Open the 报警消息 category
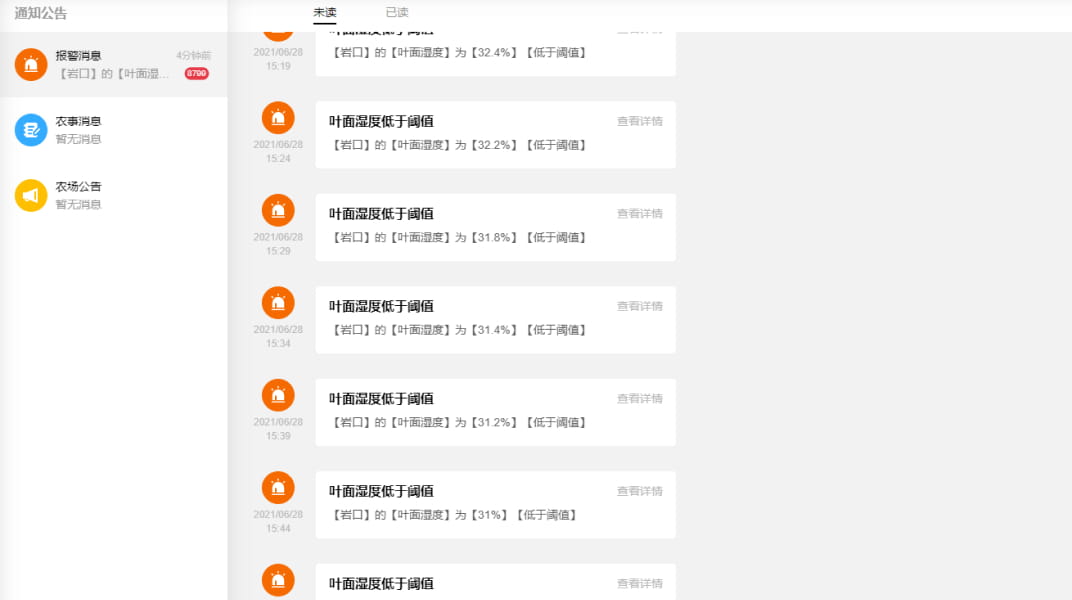1072x600 pixels. pos(113,64)
